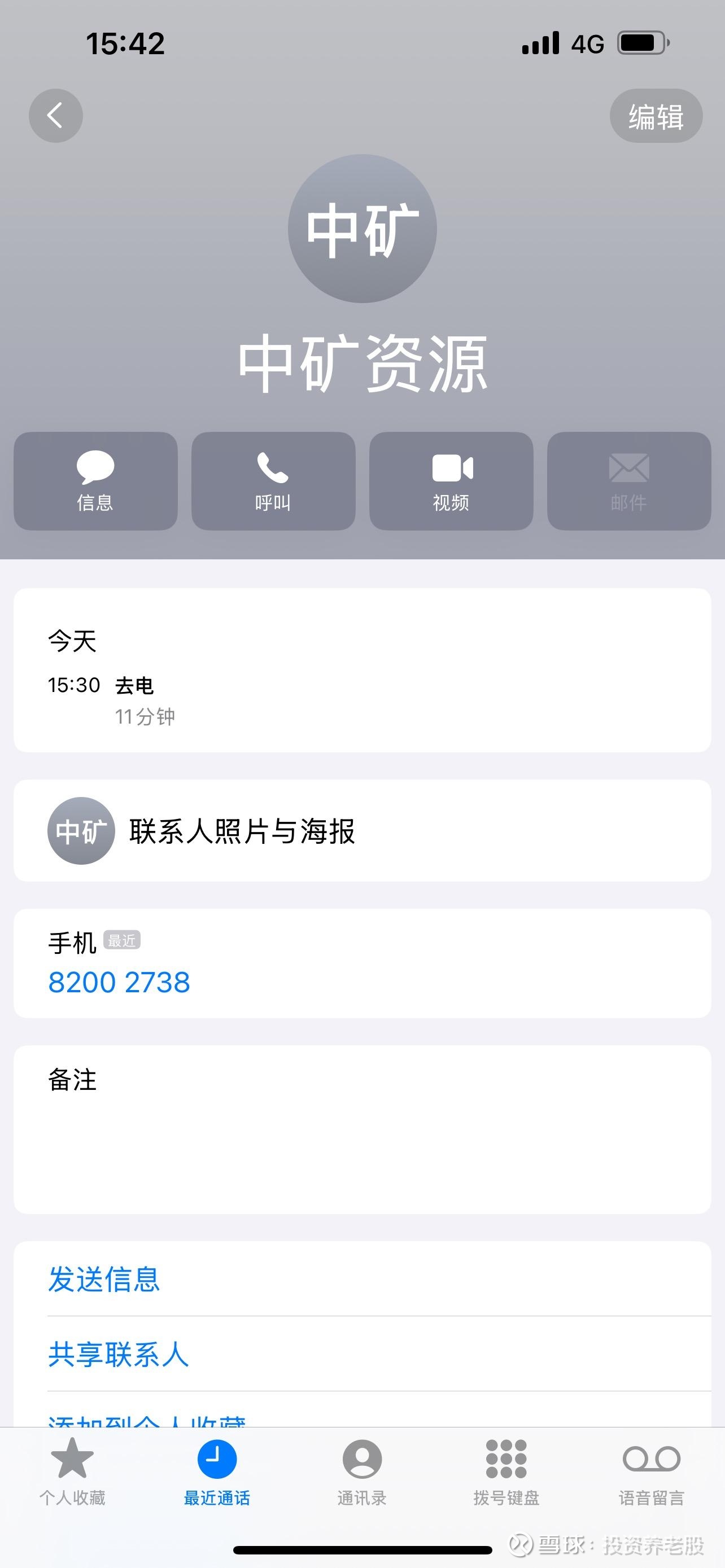The image size is (725, 1568).
Task: Go back using the back arrow
Action: pyautogui.click(x=55, y=116)
